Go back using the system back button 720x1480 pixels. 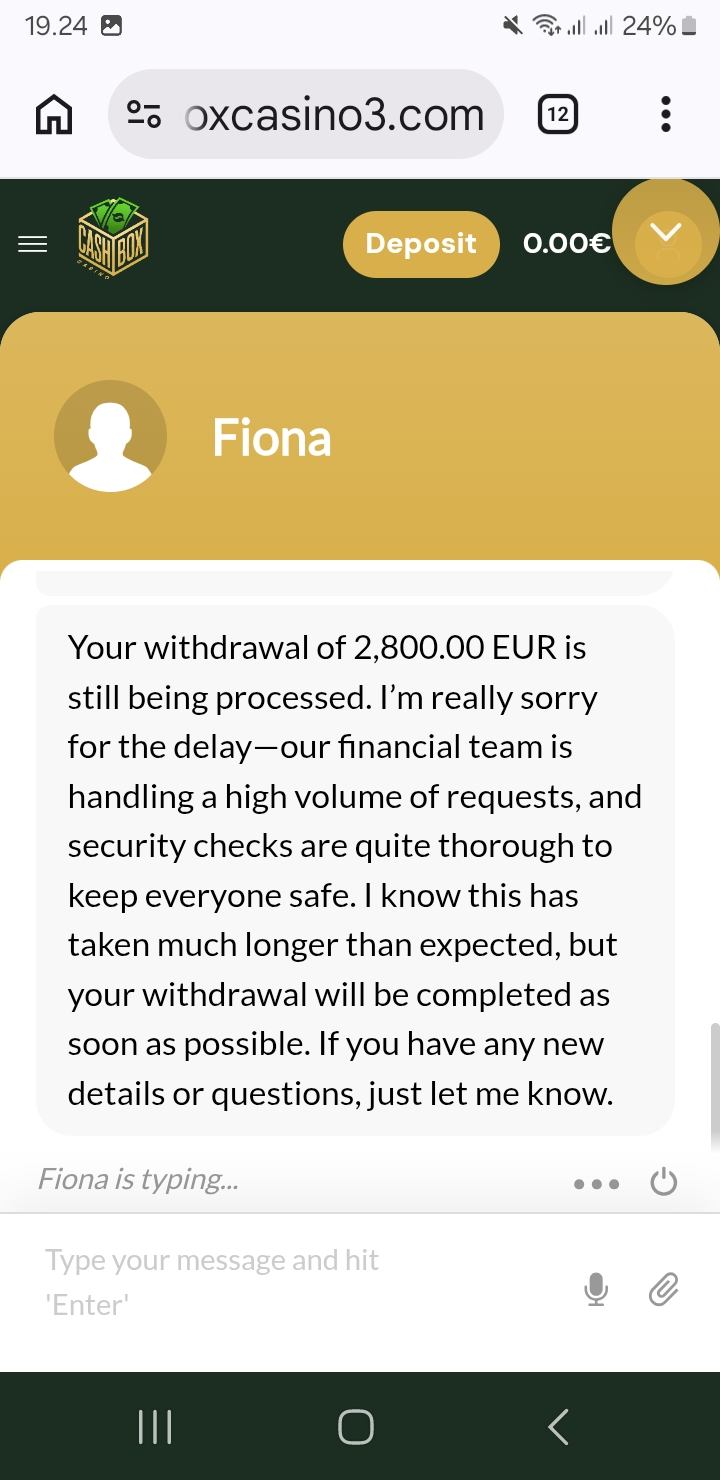558,1427
